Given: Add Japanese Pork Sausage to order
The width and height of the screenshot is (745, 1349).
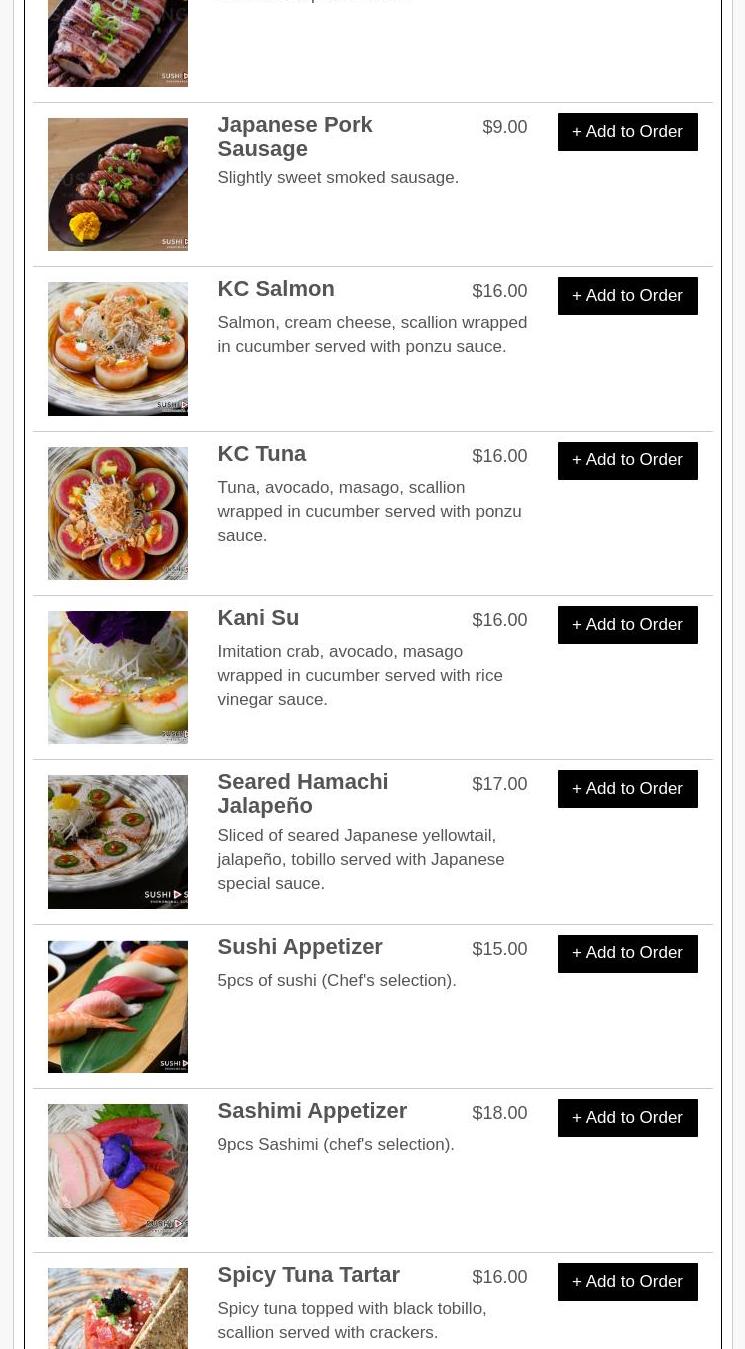Looking at the screenshot, I should pos(627,132).
